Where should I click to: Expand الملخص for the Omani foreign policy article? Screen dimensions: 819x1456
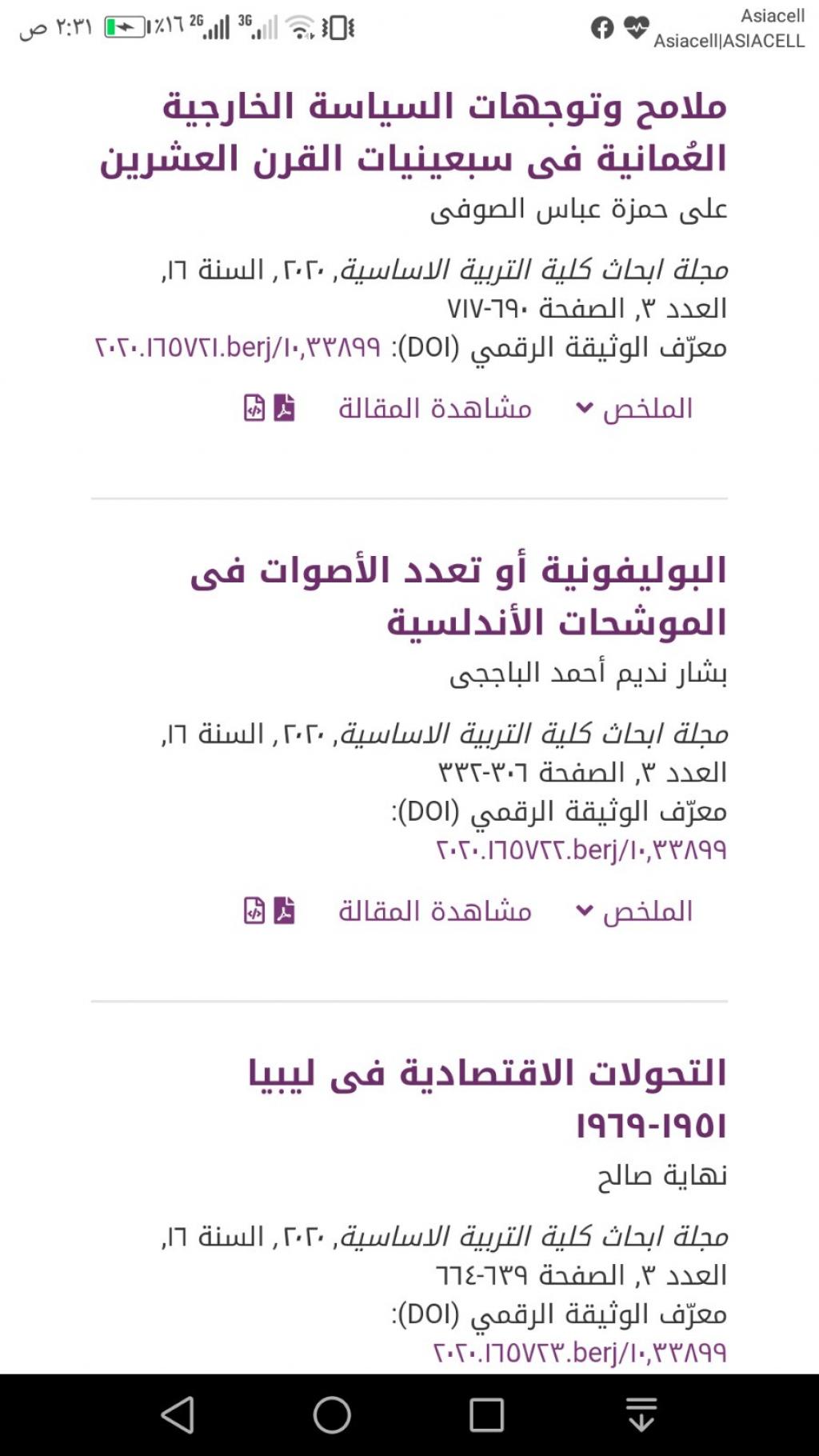635,409
